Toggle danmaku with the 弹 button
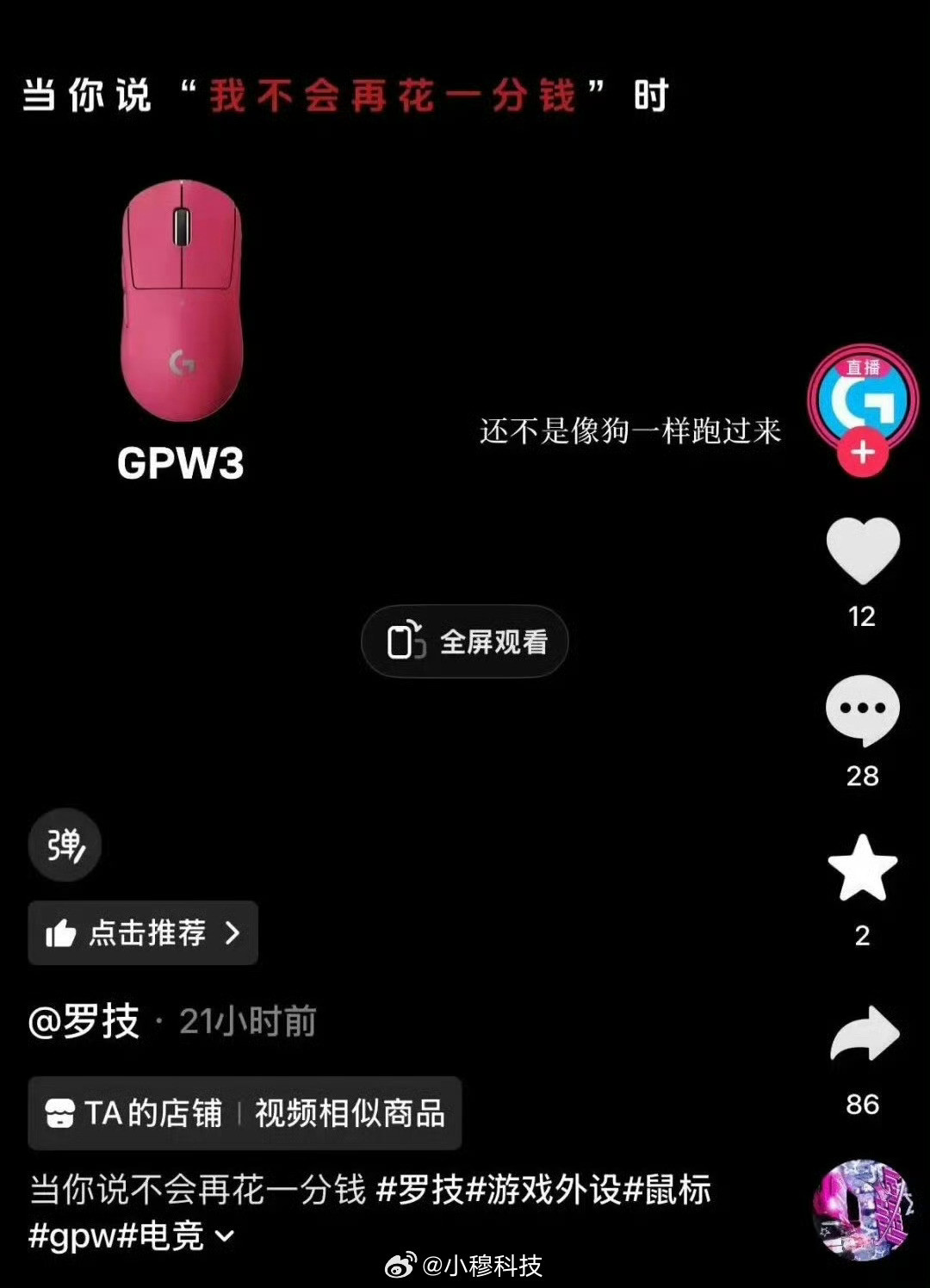930x1288 pixels. coord(64,845)
